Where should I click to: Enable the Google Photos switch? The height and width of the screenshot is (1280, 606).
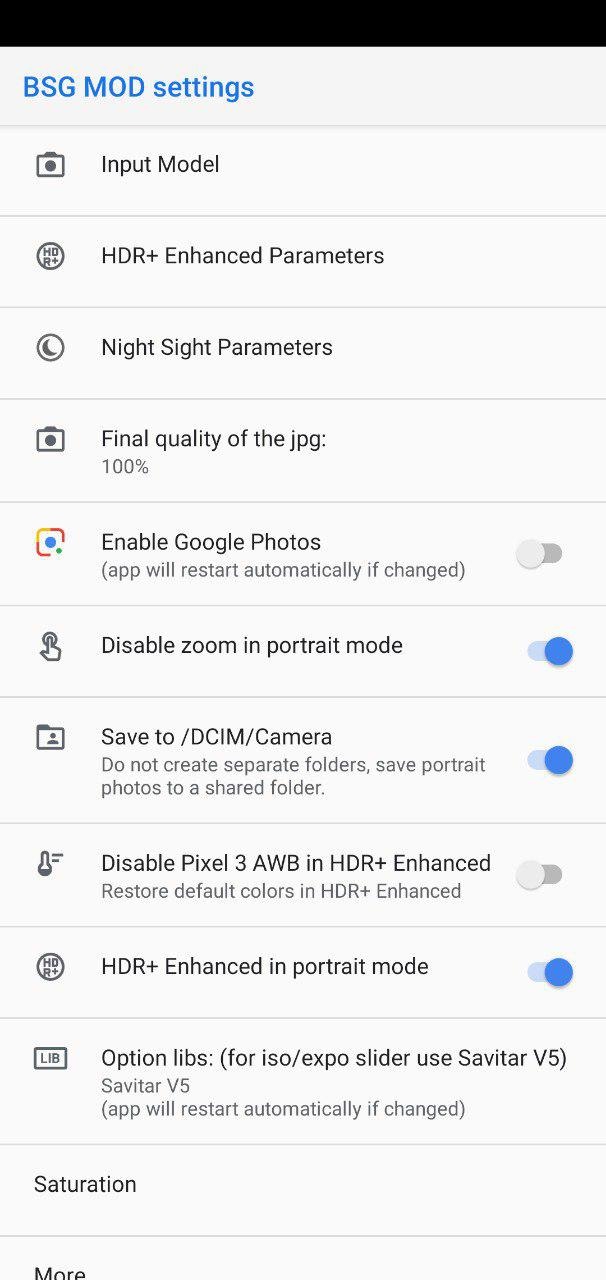click(x=541, y=554)
